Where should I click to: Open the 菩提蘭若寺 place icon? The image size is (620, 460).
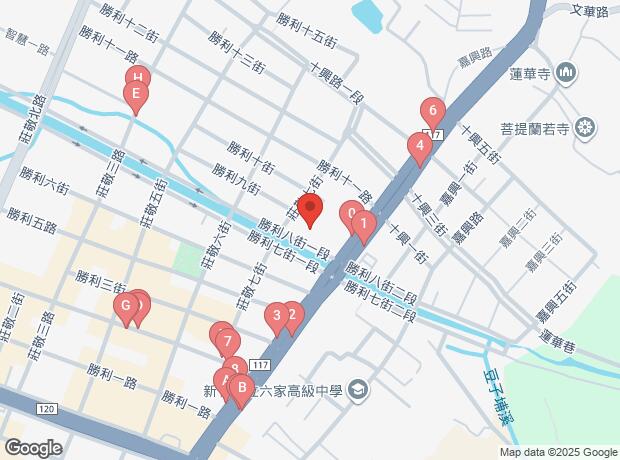click(x=586, y=129)
